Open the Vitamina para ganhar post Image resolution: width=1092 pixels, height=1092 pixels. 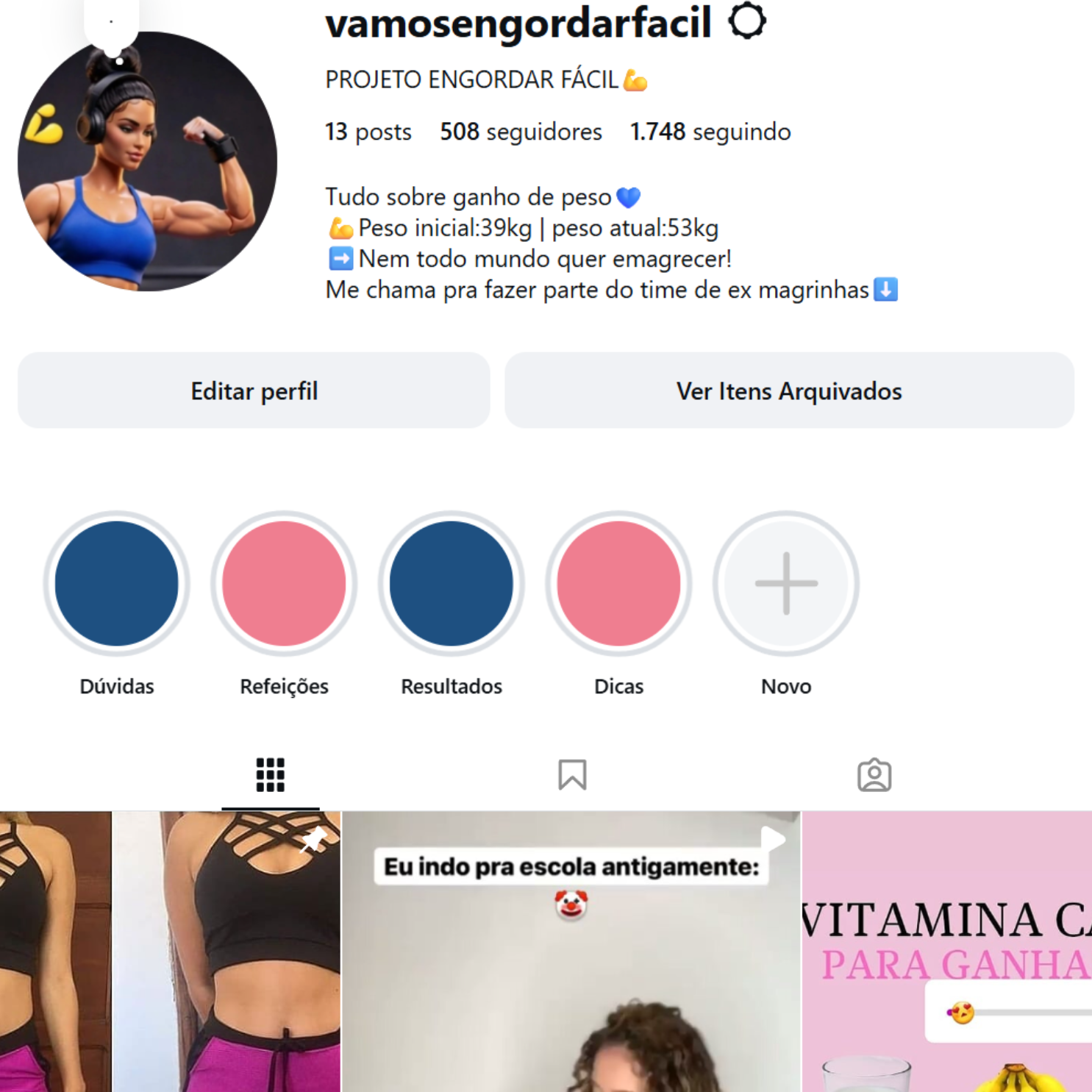(x=947, y=952)
